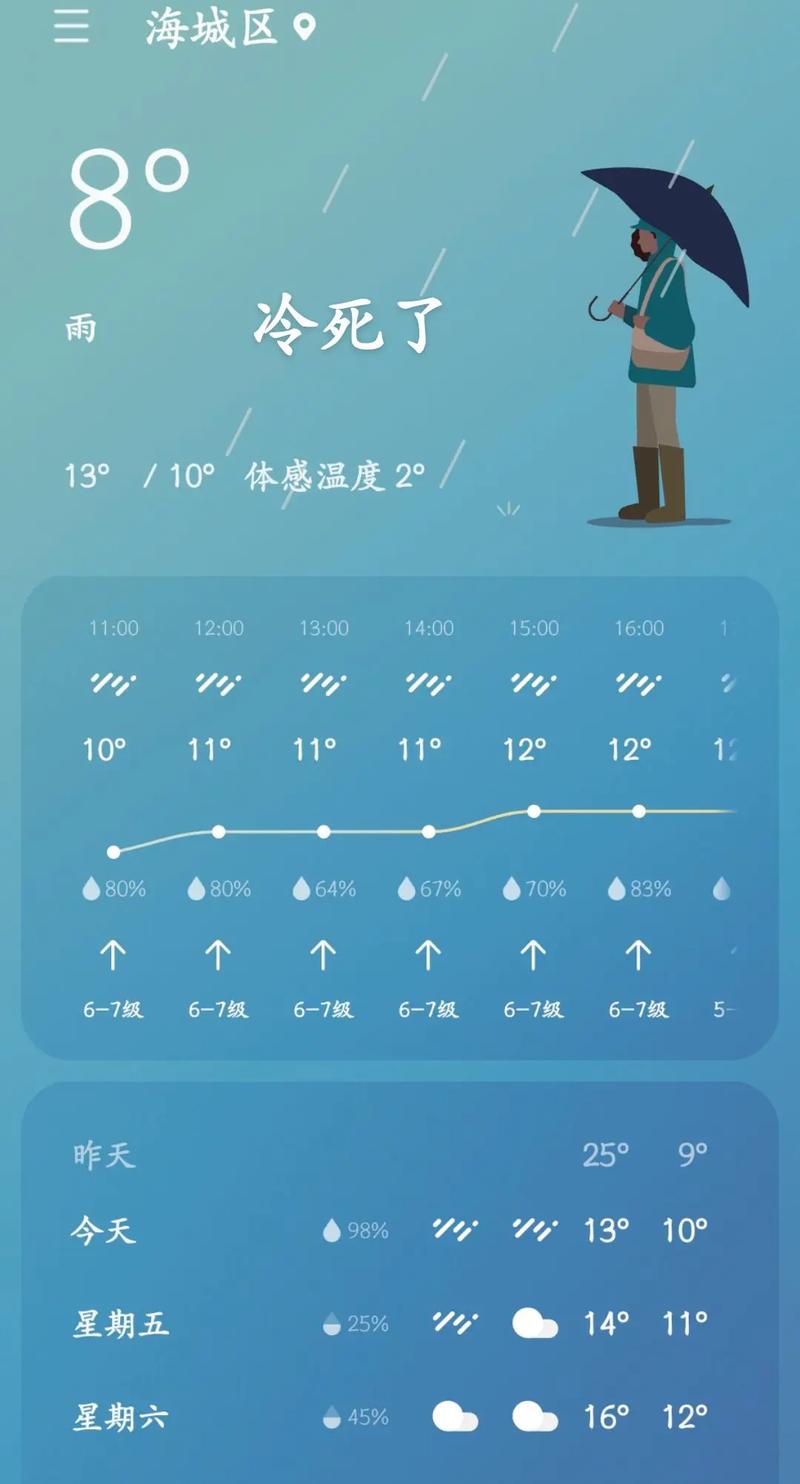Click the cloudy icon in the 星期六 row
The height and width of the screenshot is (1484, 800).
[x=536, y=1417]
